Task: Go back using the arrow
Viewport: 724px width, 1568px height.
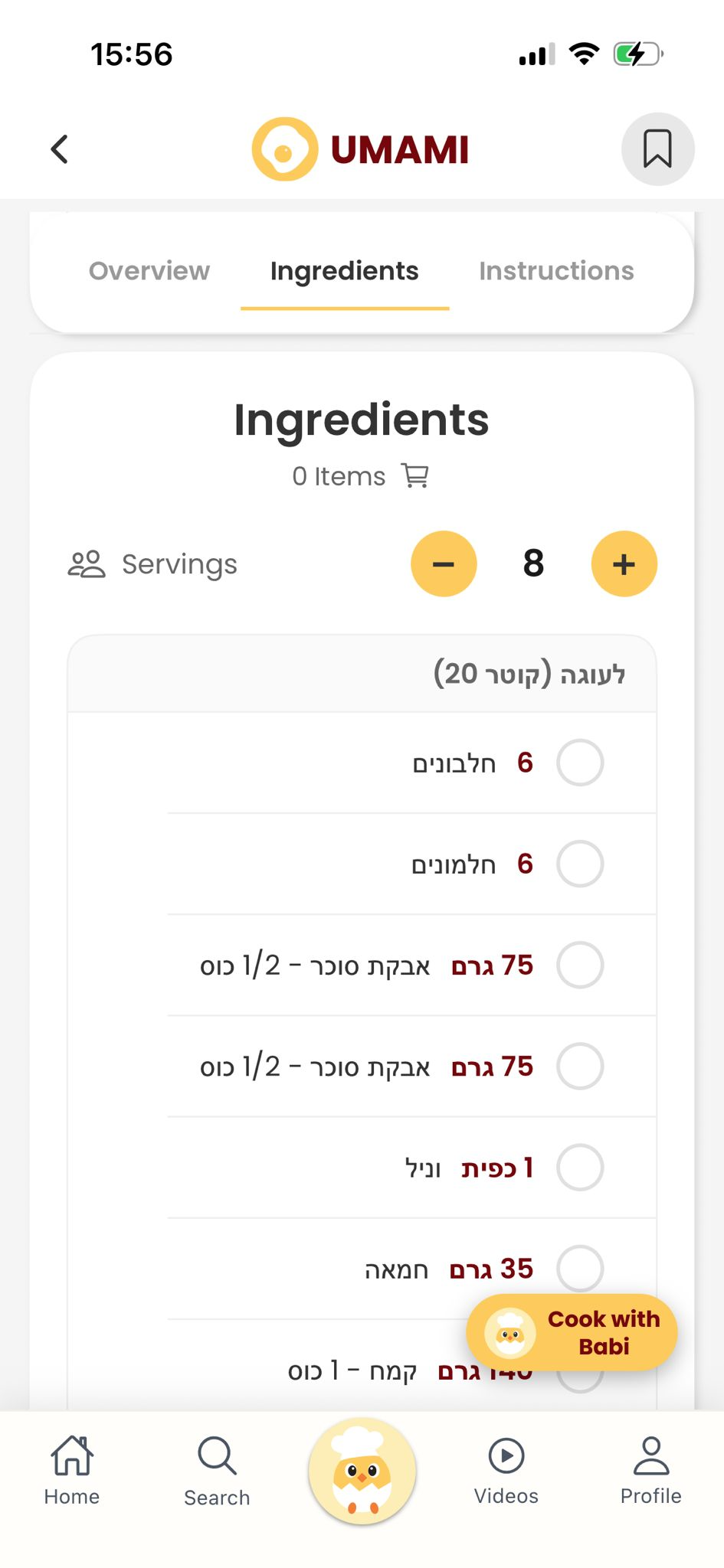Action: (x=60, y=149)
